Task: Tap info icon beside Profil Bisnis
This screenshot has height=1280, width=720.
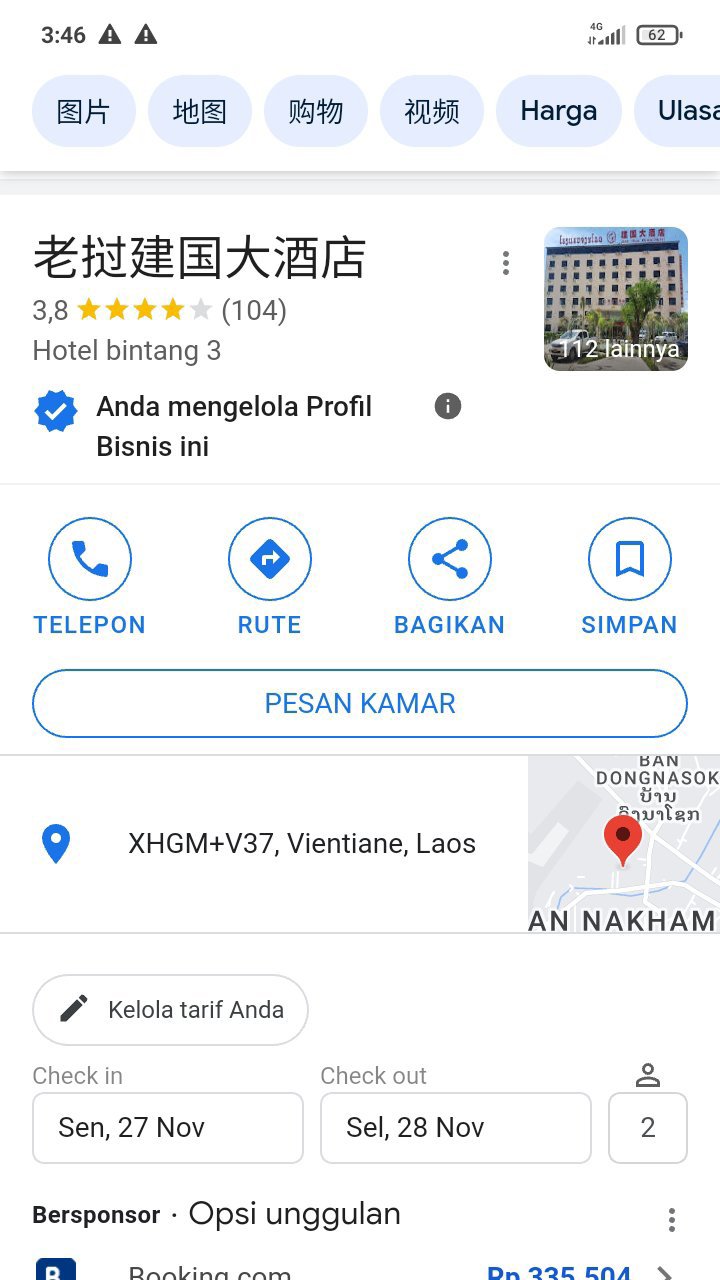Action: tap(448, 407)
